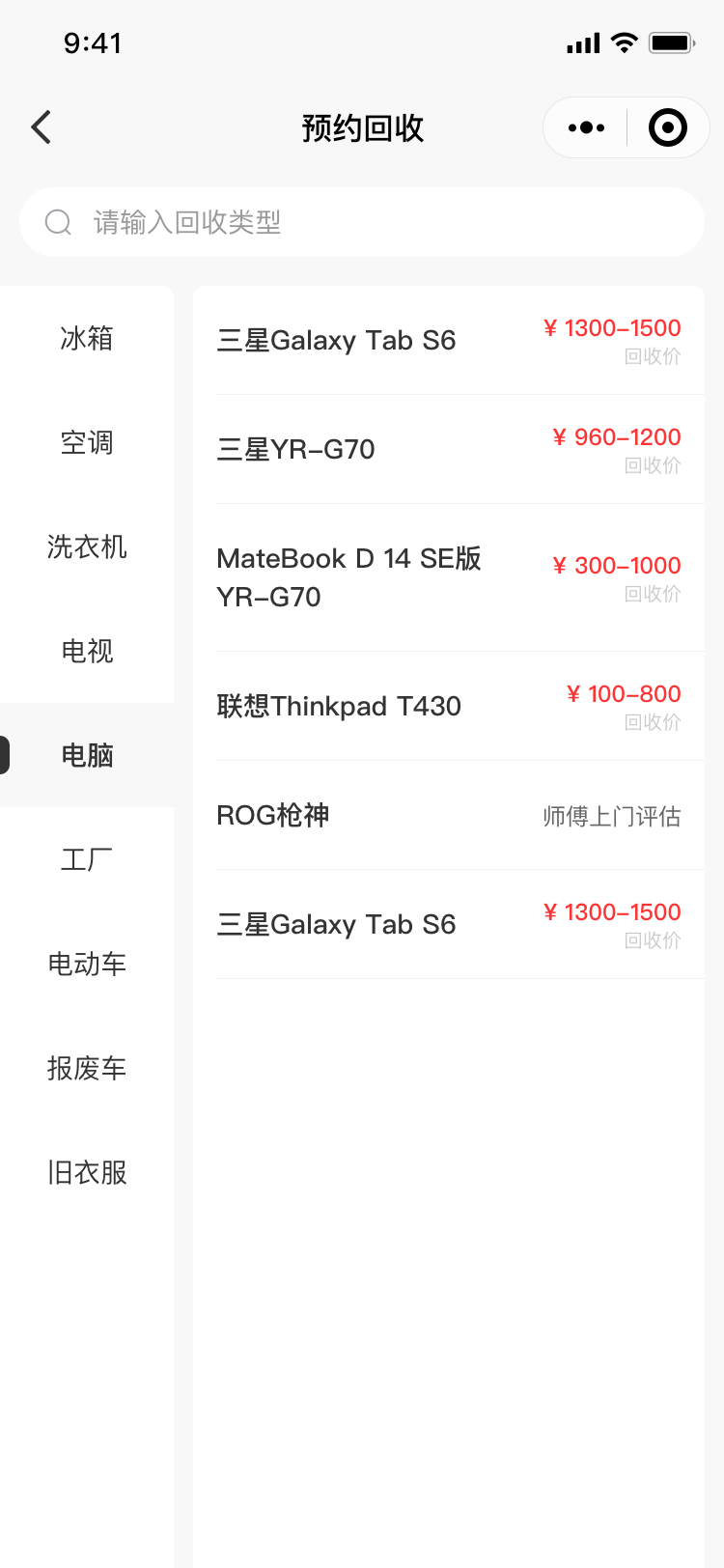Open 联想Thinkpad T430 recycling item
Screen dimensions: 724x1568
point(449,706)
